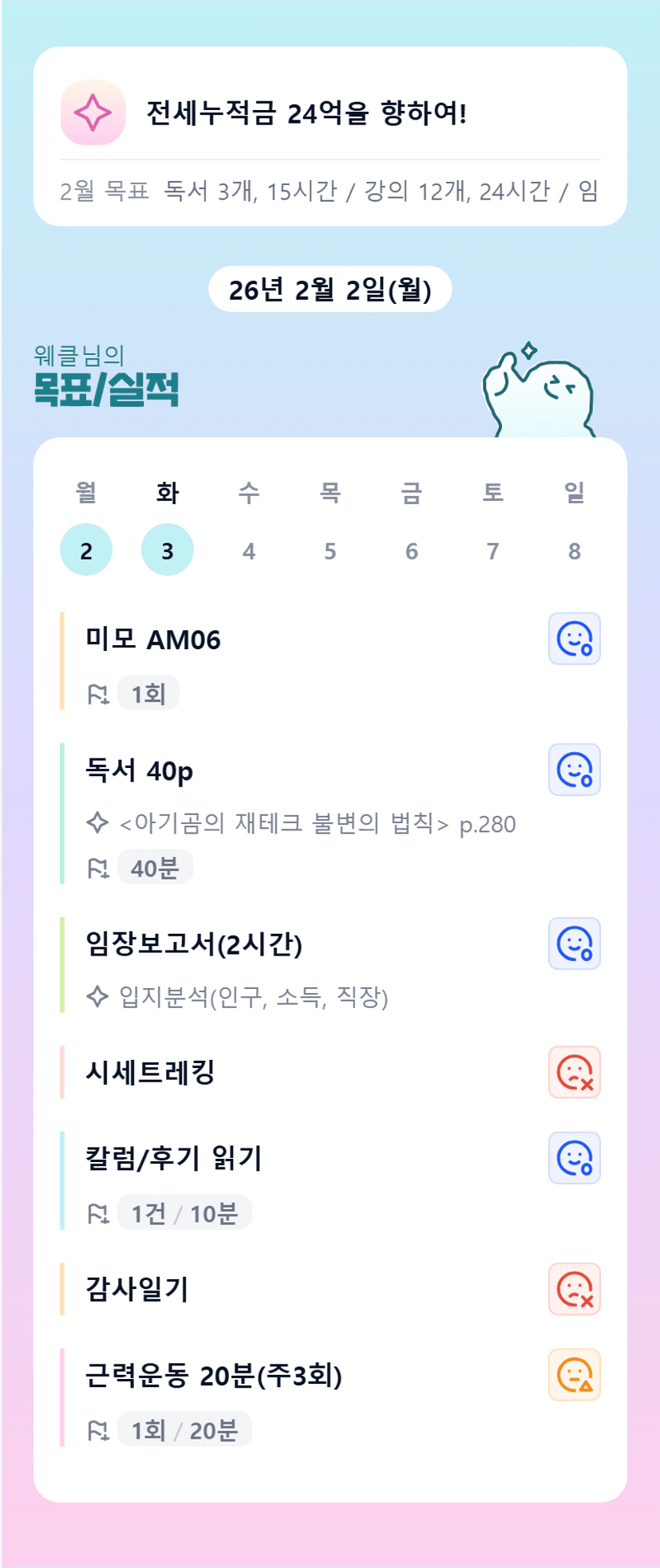
Task: Open the 전세누적금 24억을 향하여 goal card
Action: 330,113
